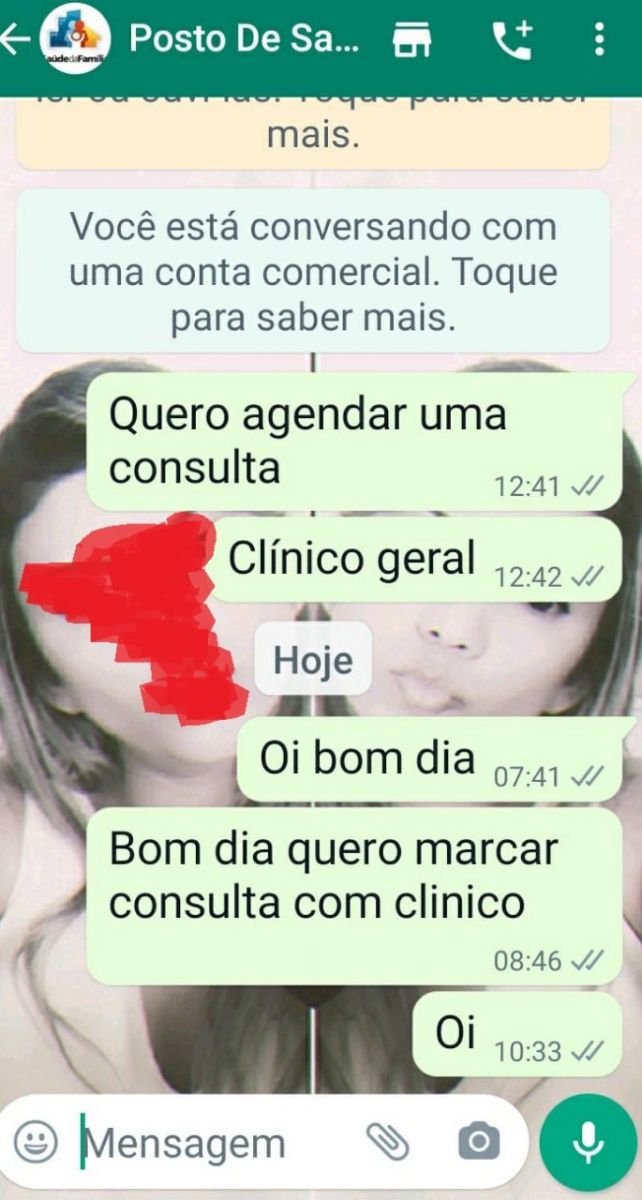Start a call with this contact
Viewport: 642px width, 1200px height.
coord(513,40)
